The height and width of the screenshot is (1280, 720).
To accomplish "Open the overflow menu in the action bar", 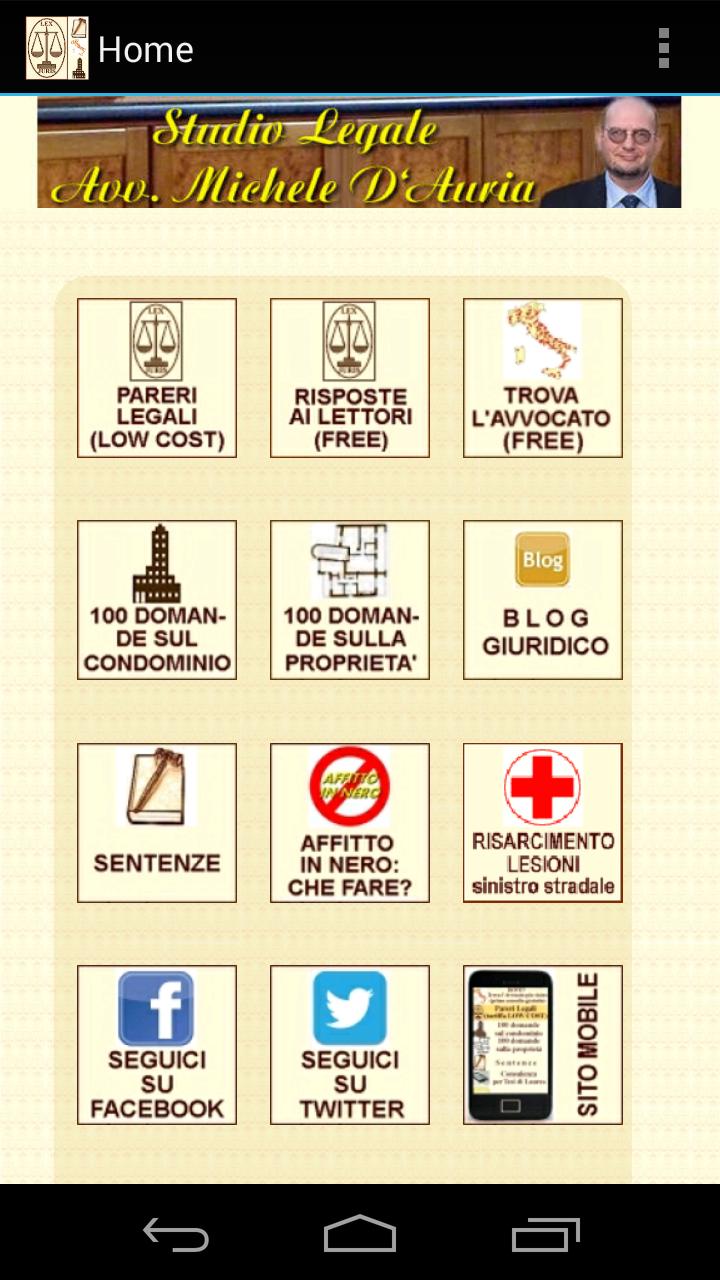I will point(661,48).
